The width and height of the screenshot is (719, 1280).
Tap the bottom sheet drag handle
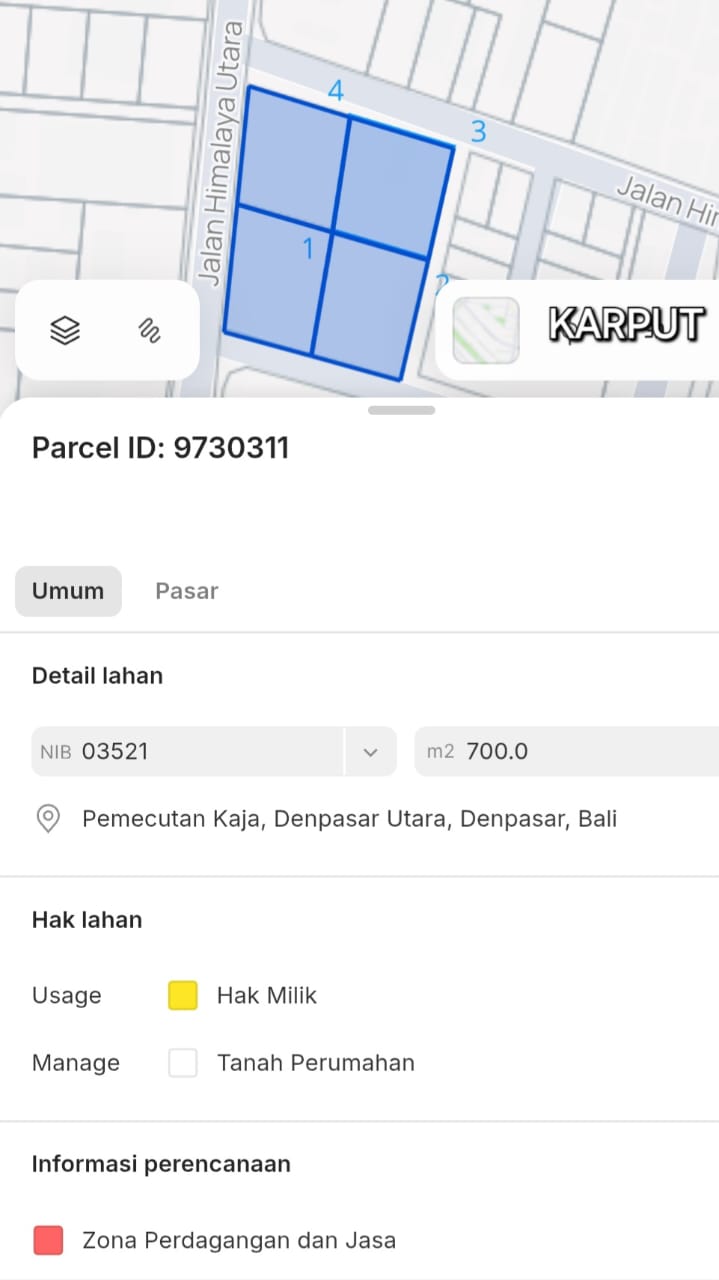tap(402, 410)
